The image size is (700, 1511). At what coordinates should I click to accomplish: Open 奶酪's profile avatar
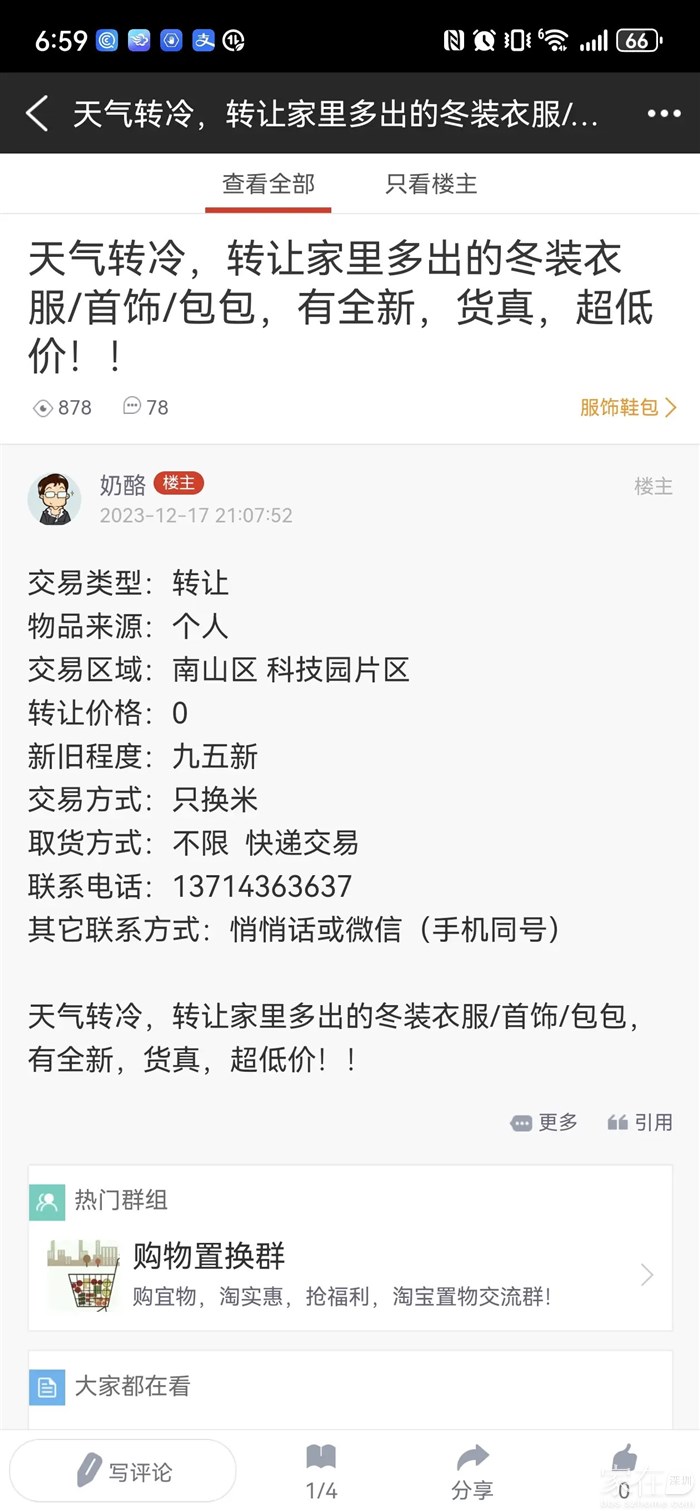pyautogui.click(x=54, y=498)
